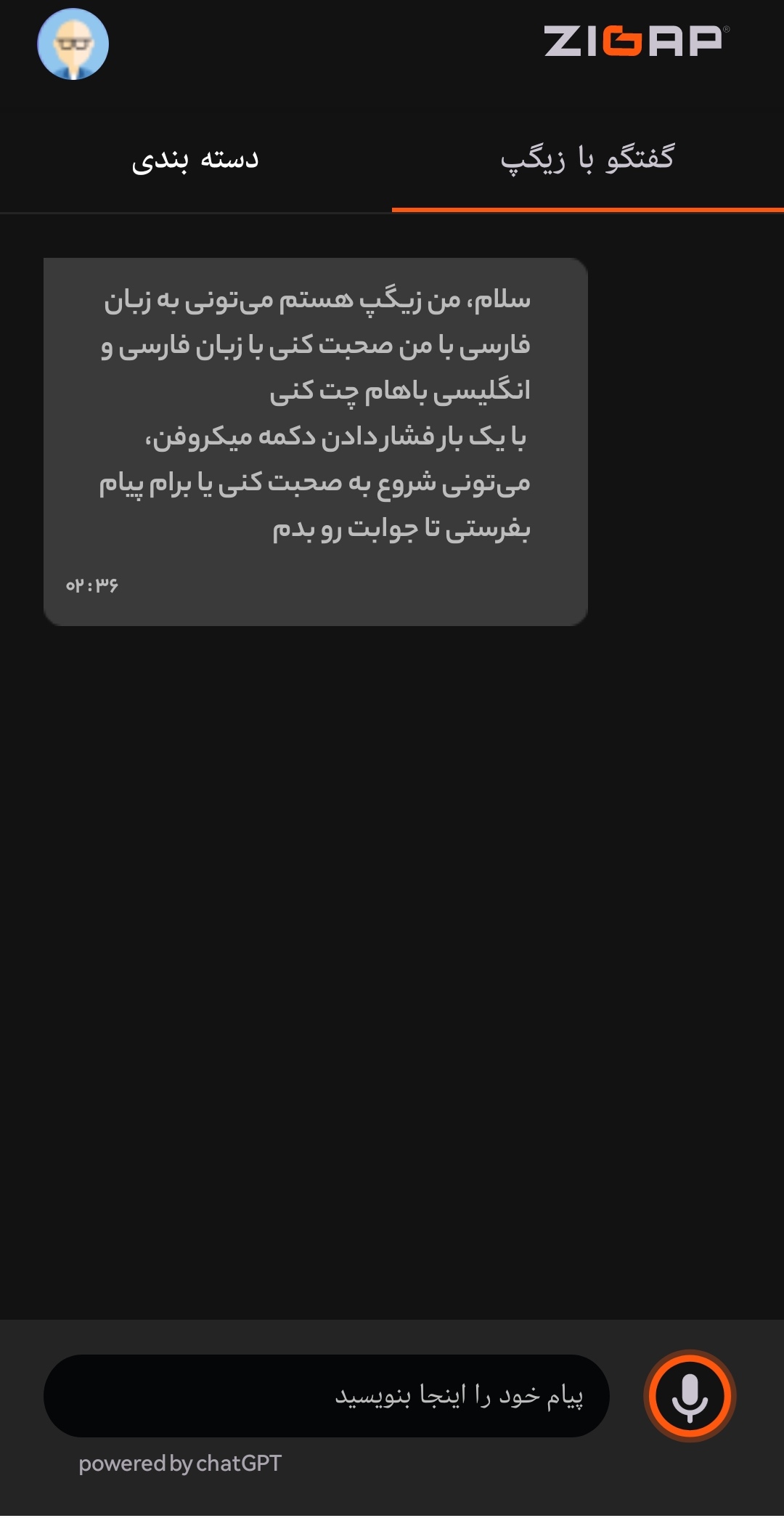Switch to the دسته بندی tab

pyautogui.click(x=195, y=159)
